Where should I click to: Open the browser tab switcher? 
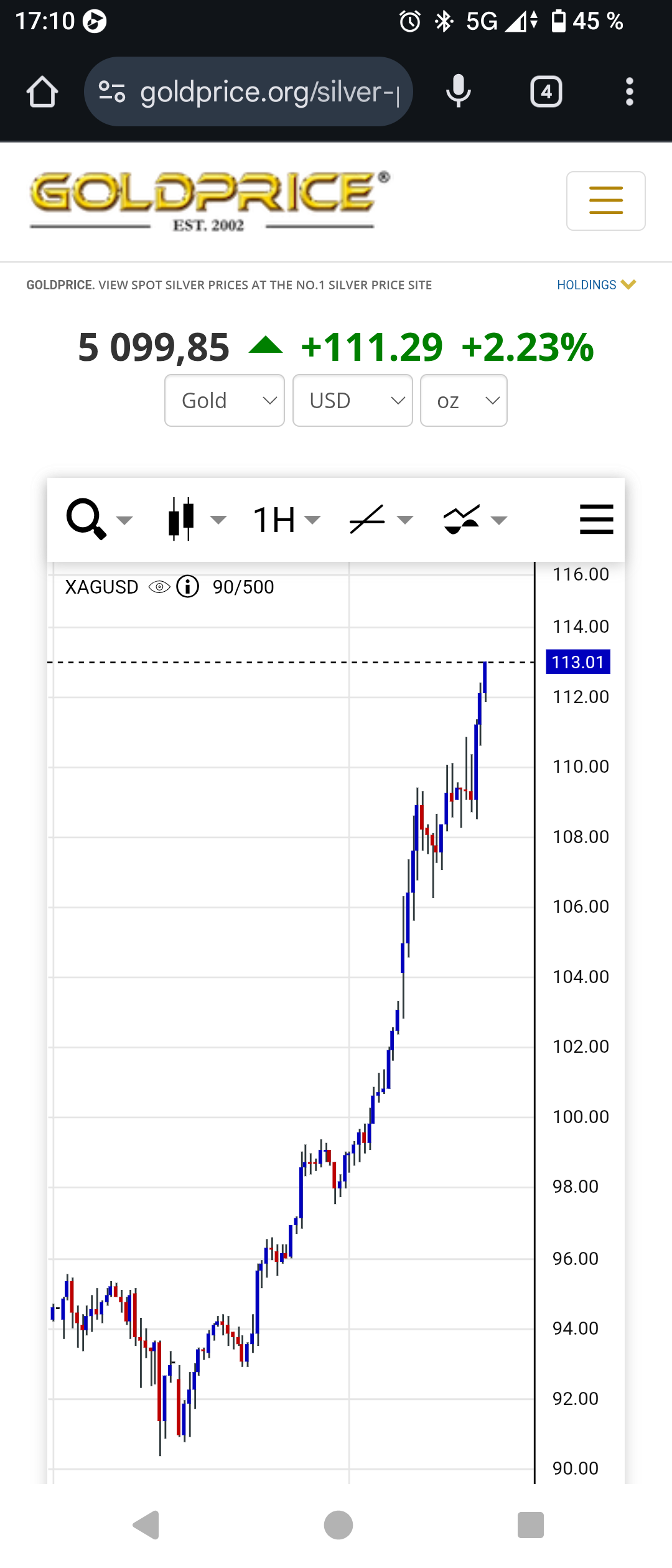[546, 92]
